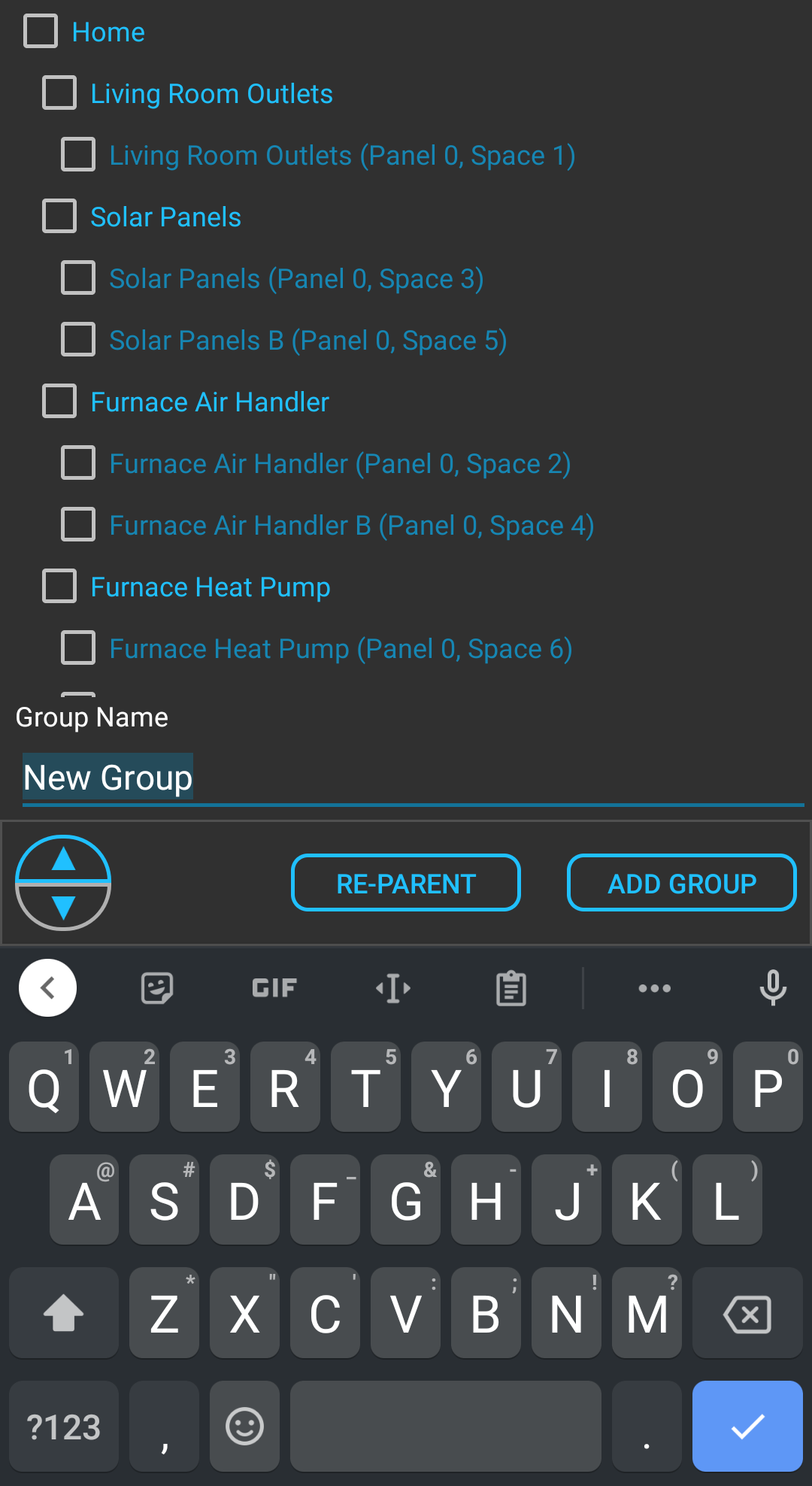812x1486 pixels.
Task: Confirm with the keyboard checkmark key
Action: [x=747, y=1427]
